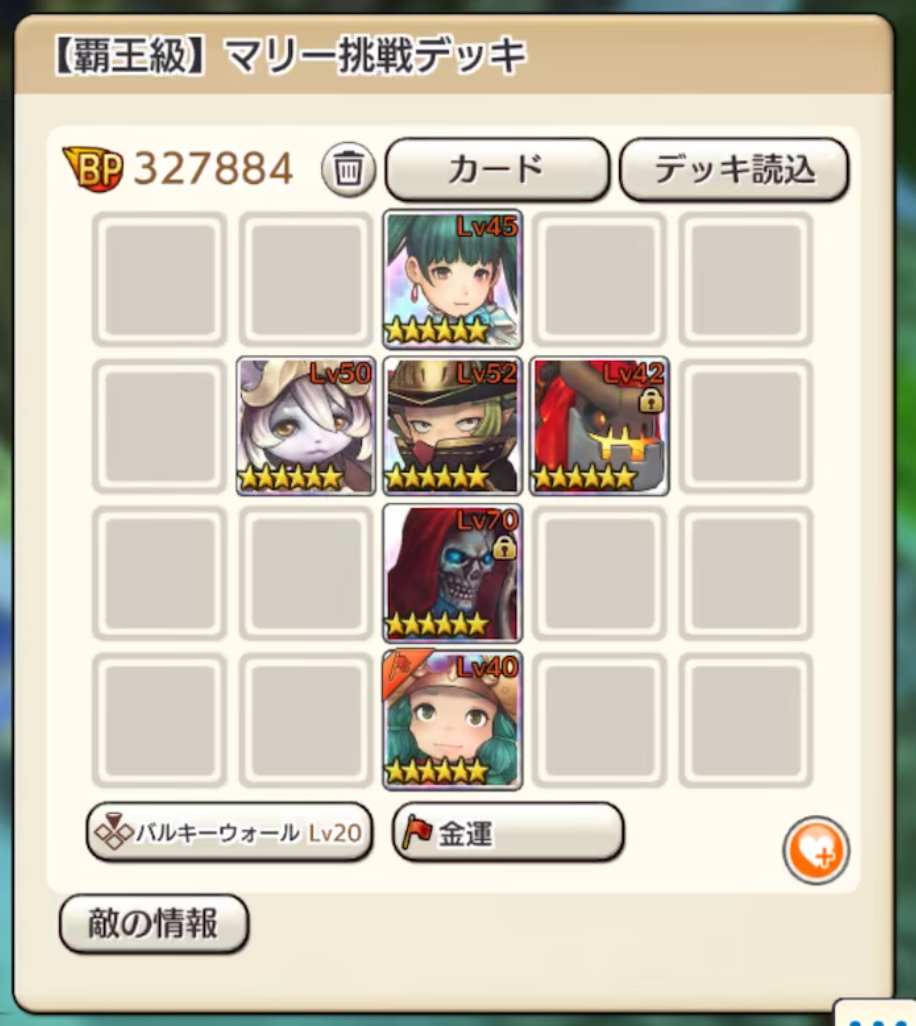Screen dimensions: 916x1026
Task: Open the バルキーウォール Lv20 formation button
Action: (229, 832)
